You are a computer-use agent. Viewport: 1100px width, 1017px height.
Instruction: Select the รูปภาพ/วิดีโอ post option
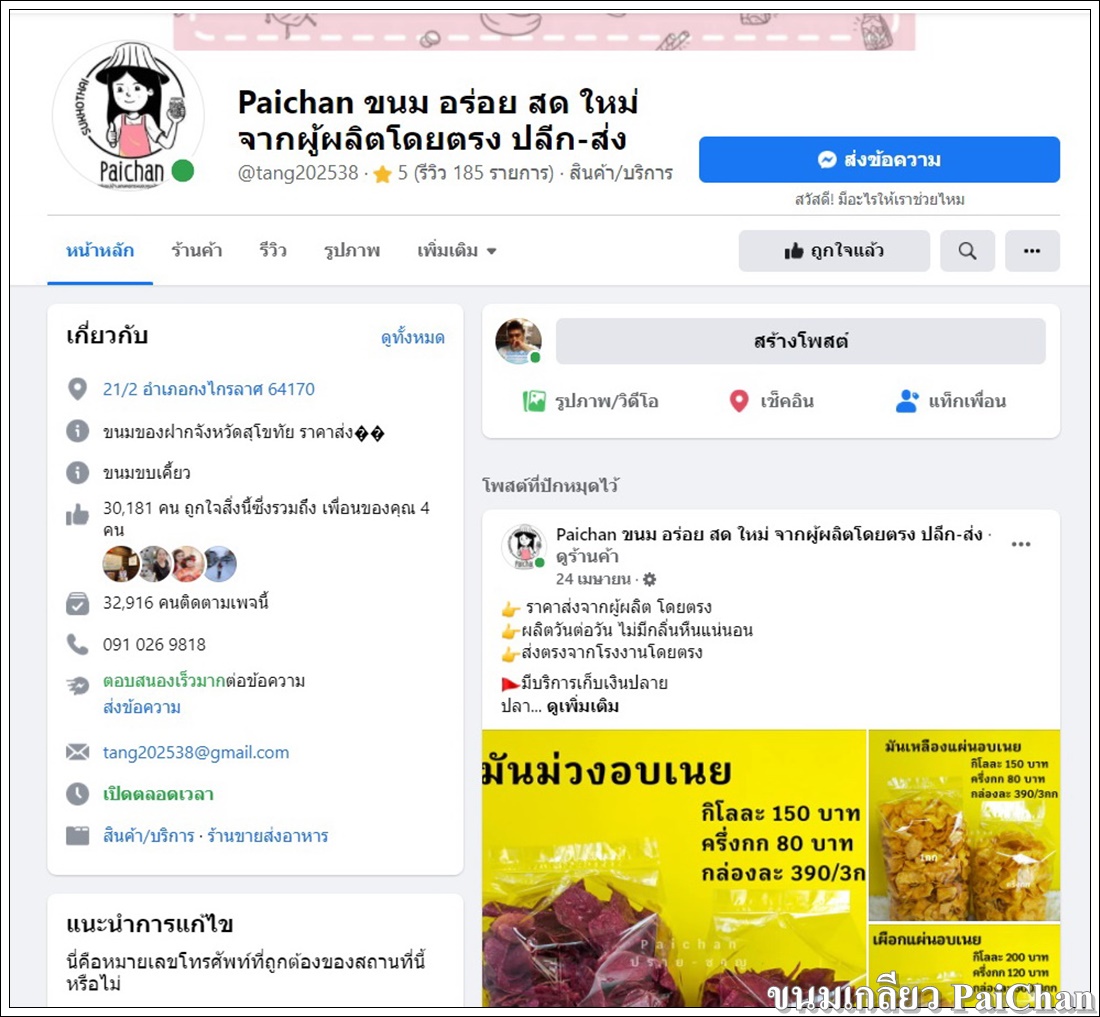(592, 402)
